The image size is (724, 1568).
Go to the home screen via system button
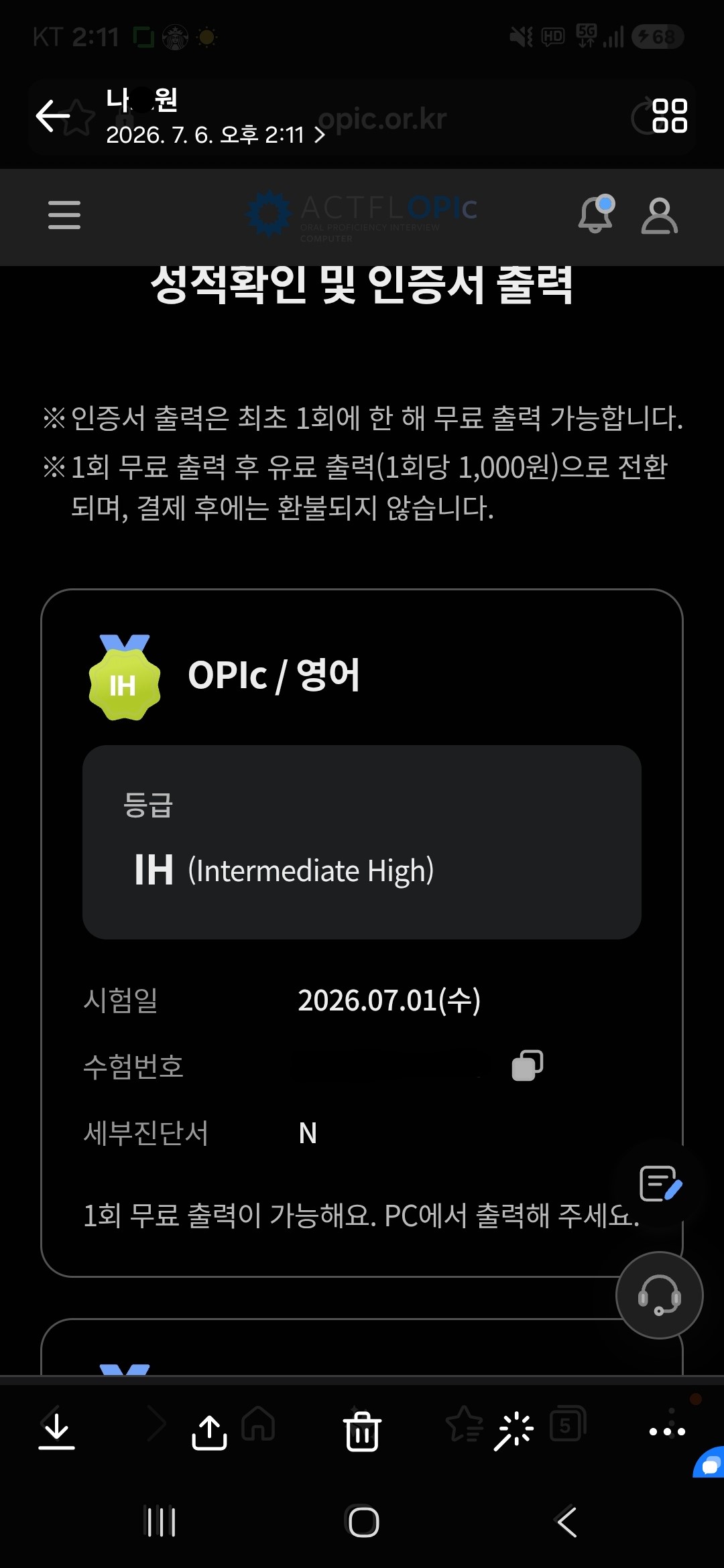pyautogui.click(x=363, y=1522)
